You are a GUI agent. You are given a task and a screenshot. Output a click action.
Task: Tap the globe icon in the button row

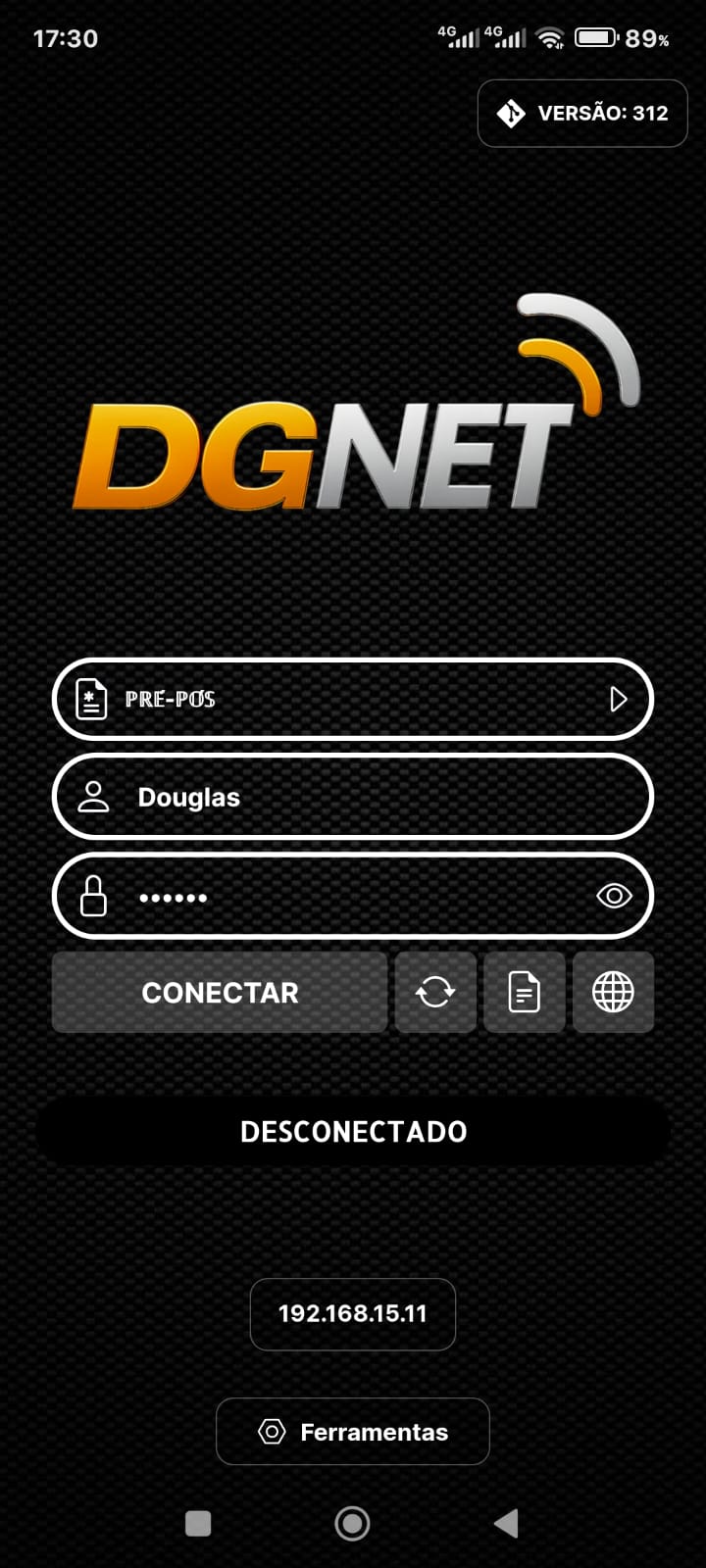pos(613,992)
